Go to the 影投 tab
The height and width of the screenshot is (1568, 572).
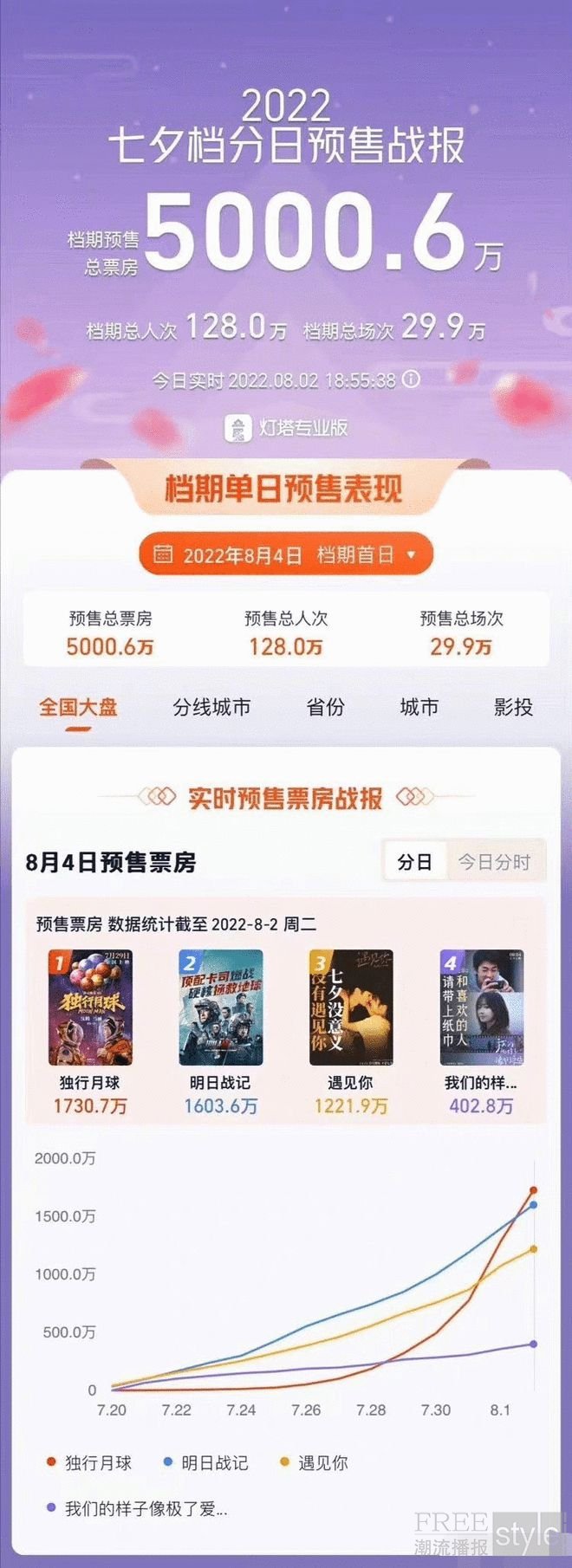click(x=513, y=708)
